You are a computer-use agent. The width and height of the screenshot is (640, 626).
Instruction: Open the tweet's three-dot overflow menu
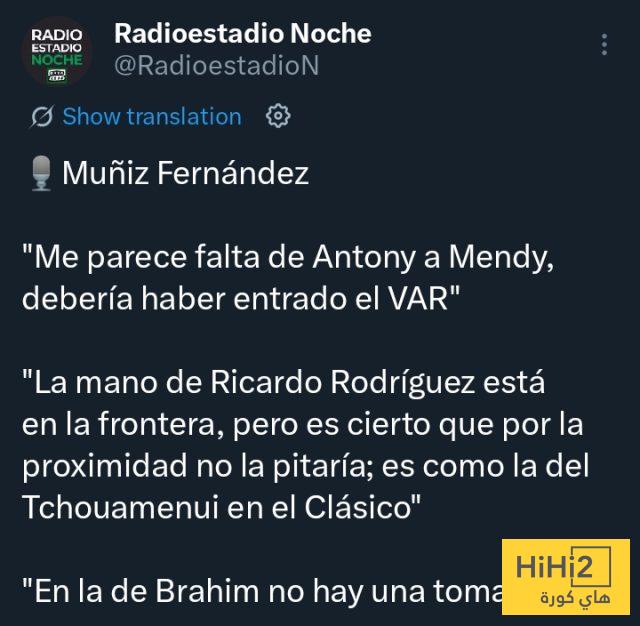point(603,46)
